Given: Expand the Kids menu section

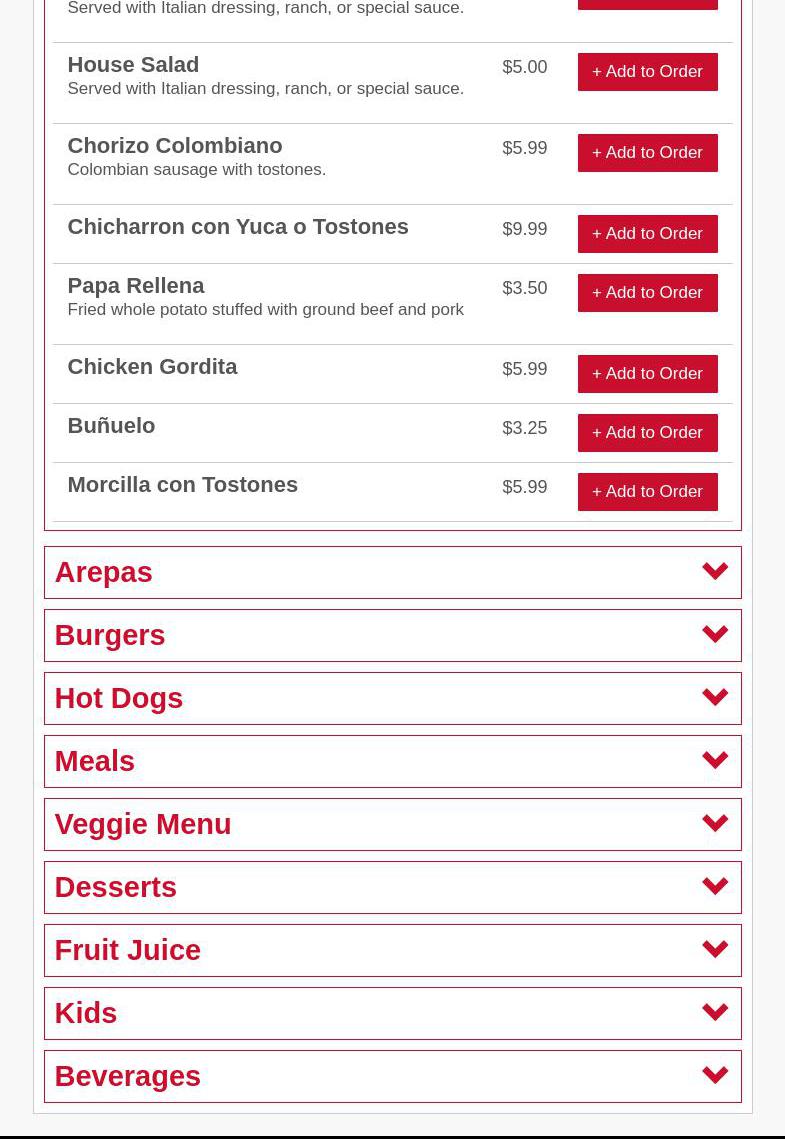Looking at the screenshot, I should point(392,1013).
